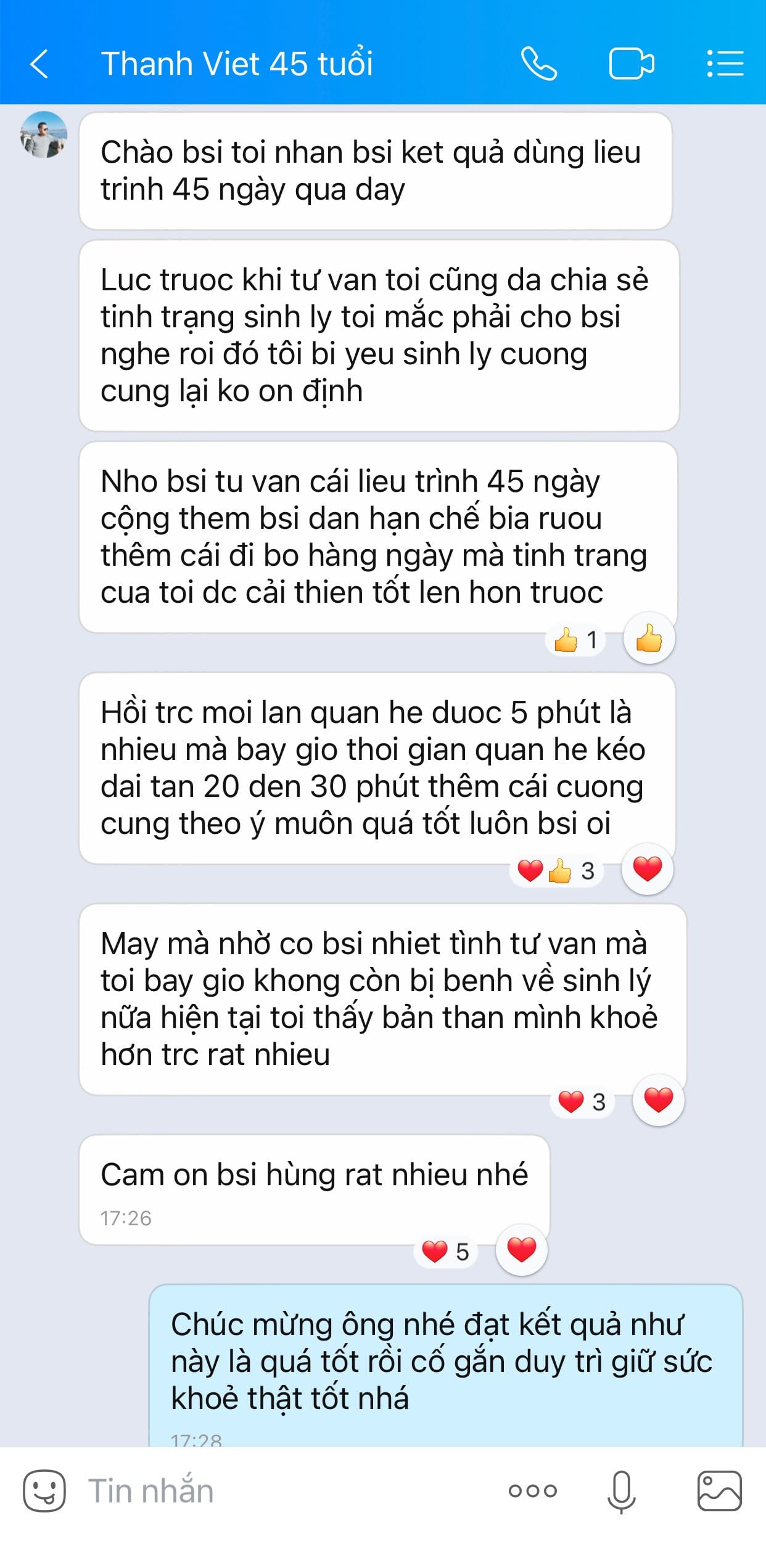Open Thanh Viet's profile avatar
The width and height of the screenshot is (766, 1568).
pyautogui.click(x=43, y=135)
